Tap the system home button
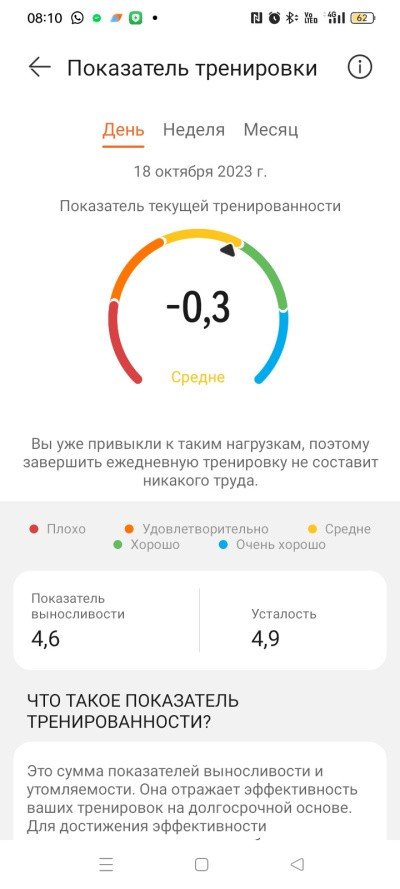This screenshot has height=889, width=400. (x=201, y=864)
